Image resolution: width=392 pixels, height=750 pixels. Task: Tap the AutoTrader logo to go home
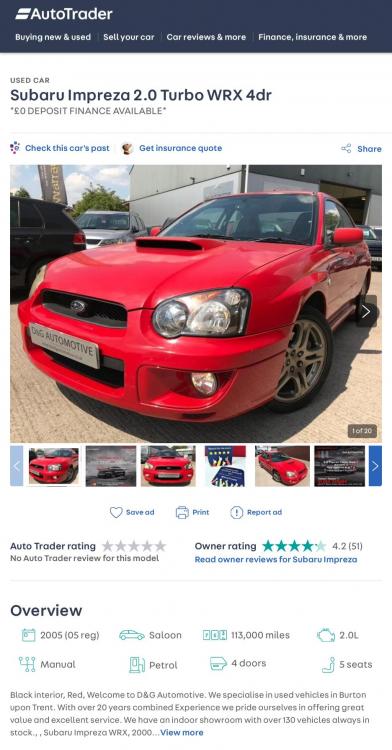click(64, 14)
